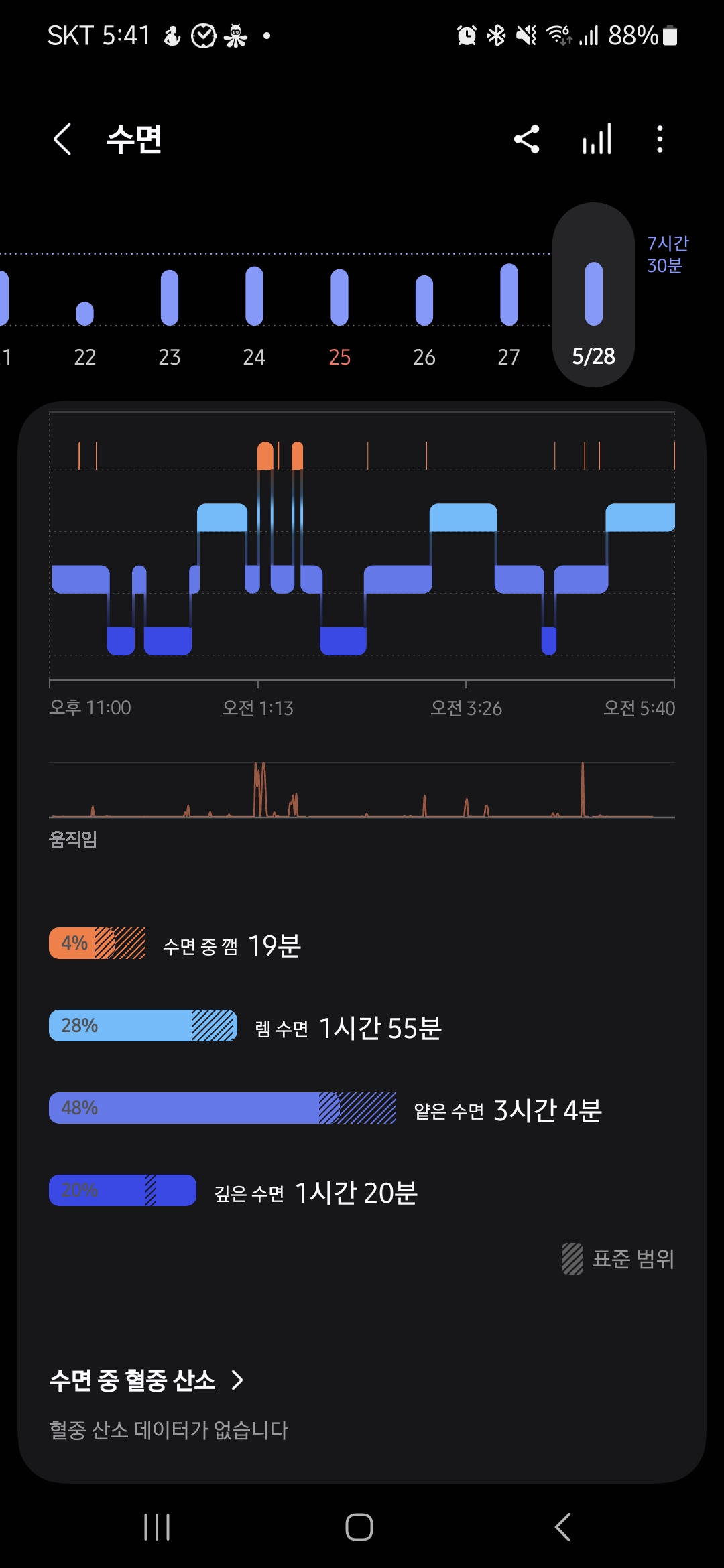Viewport: 724px width, 1568px height.
Task: Open the recent apps button
Action: tap(157, 1527)
